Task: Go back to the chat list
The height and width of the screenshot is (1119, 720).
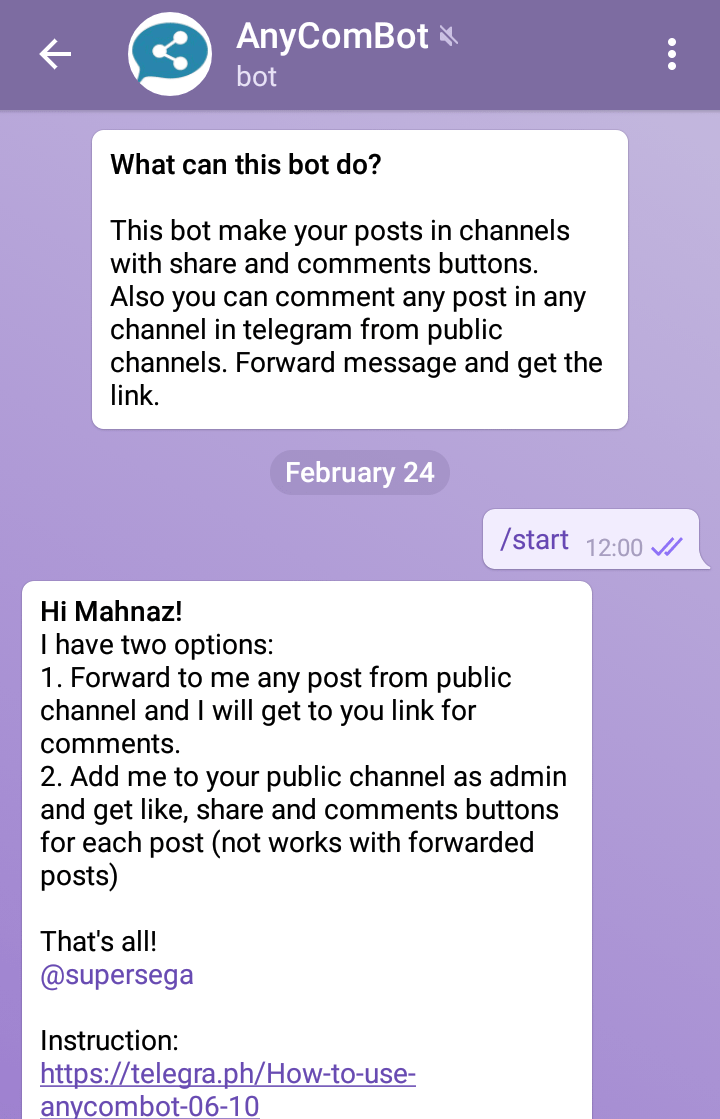Action: click(x=55, y=55)
